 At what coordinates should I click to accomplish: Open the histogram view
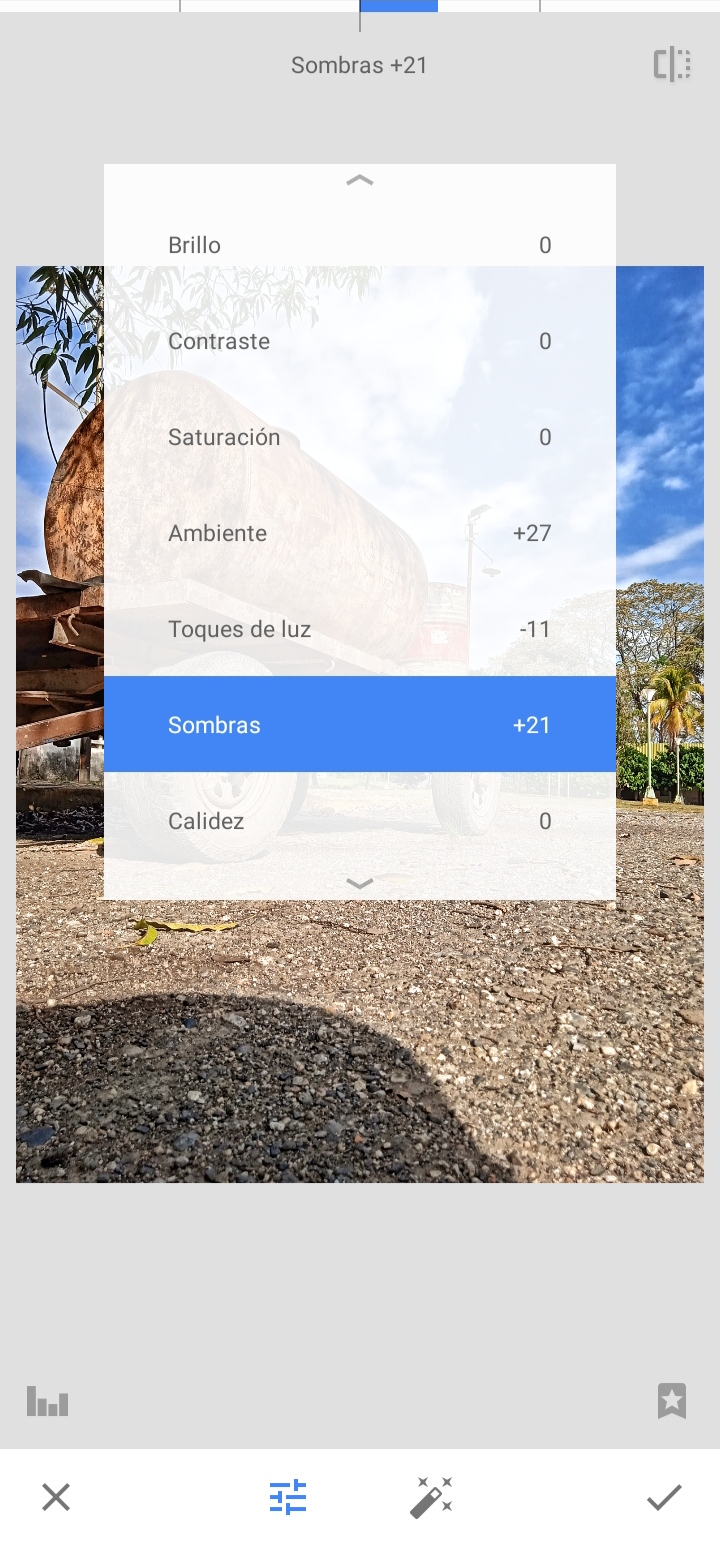pos(47,1401)
